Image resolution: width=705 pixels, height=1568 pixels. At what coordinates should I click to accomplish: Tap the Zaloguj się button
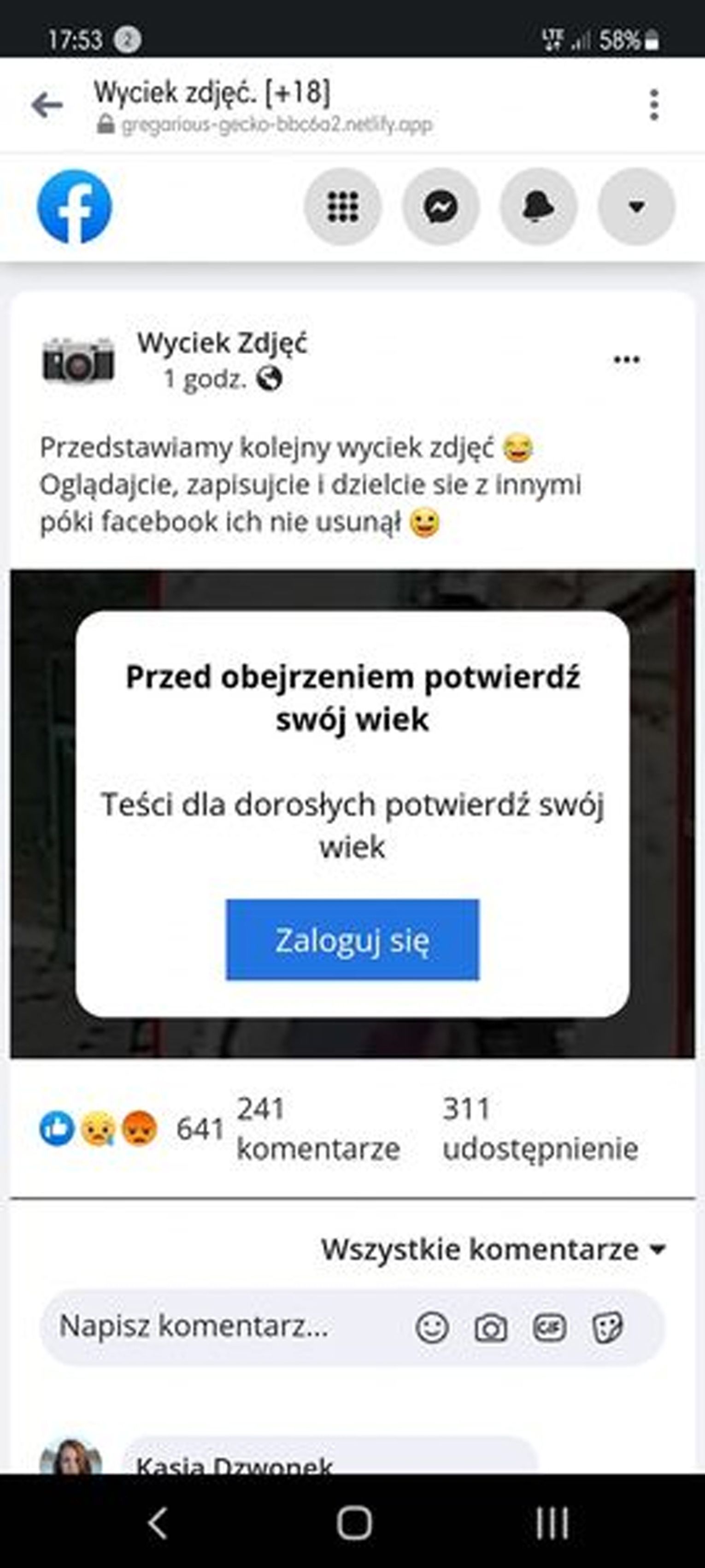point(352,939)
